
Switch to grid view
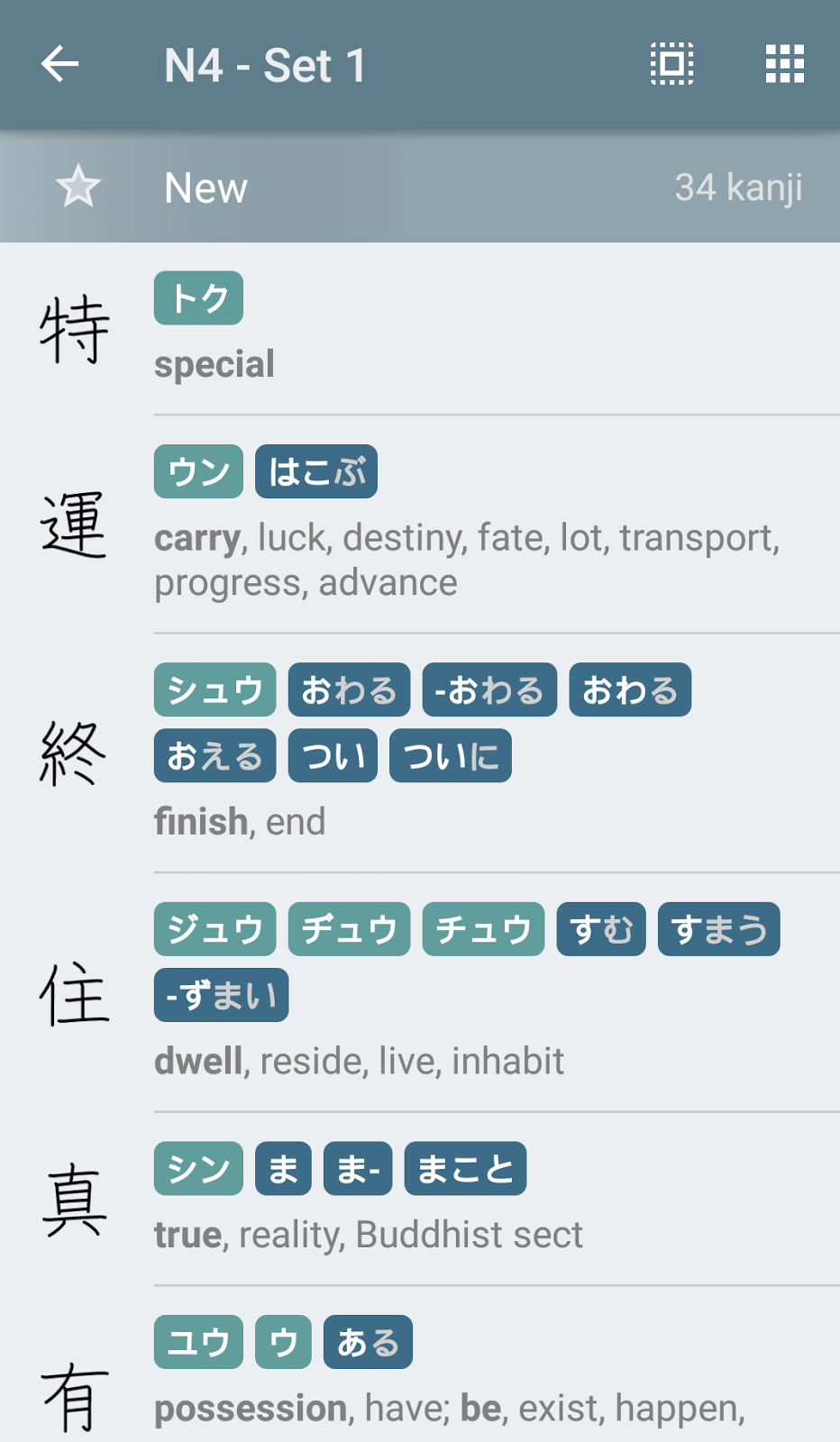[784, 65]
